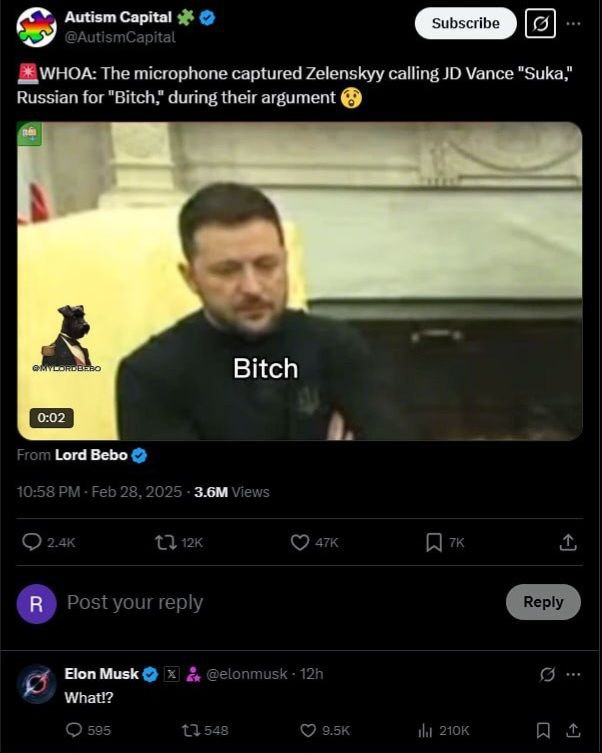
Task: Share the Autism Capital post
Action: 568,542
